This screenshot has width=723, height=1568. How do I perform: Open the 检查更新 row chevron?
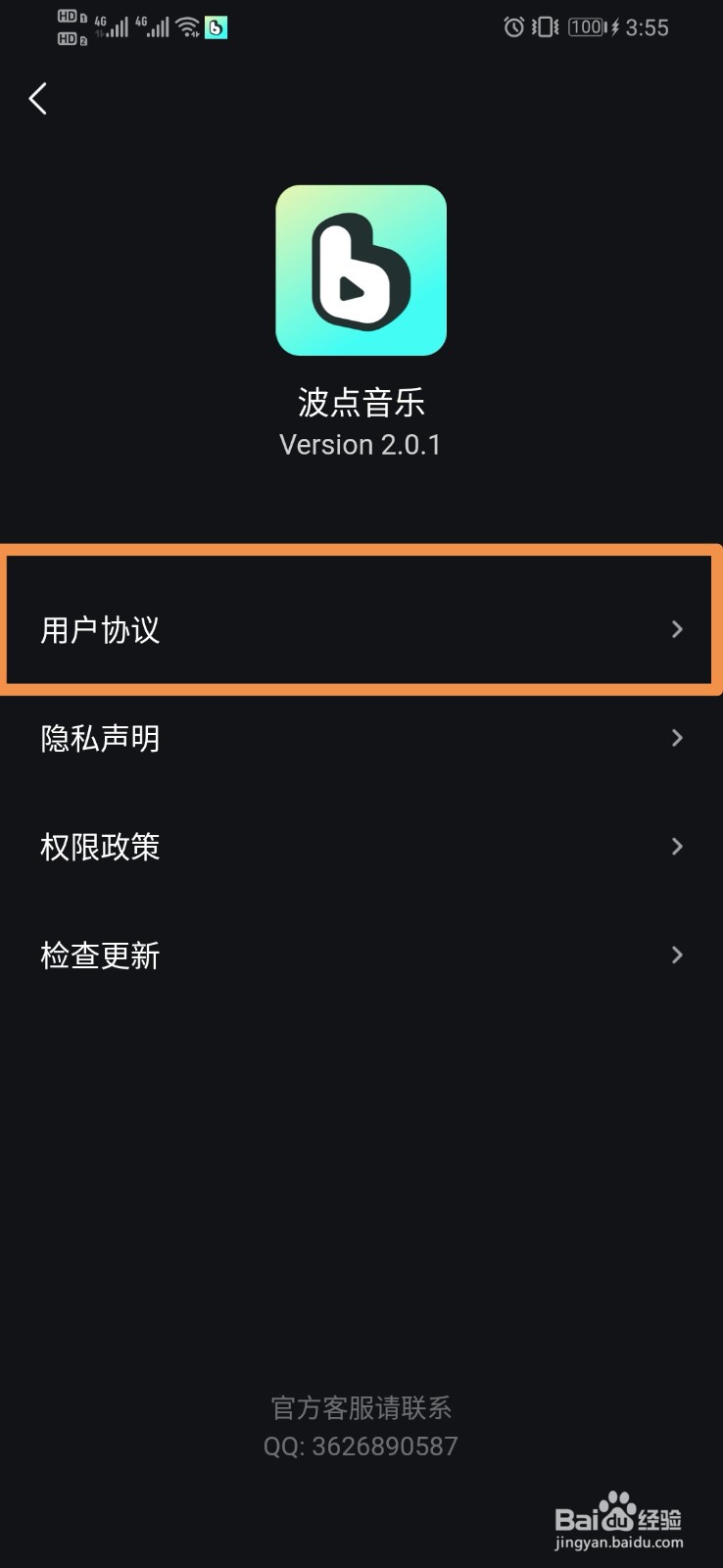(677, 955)
